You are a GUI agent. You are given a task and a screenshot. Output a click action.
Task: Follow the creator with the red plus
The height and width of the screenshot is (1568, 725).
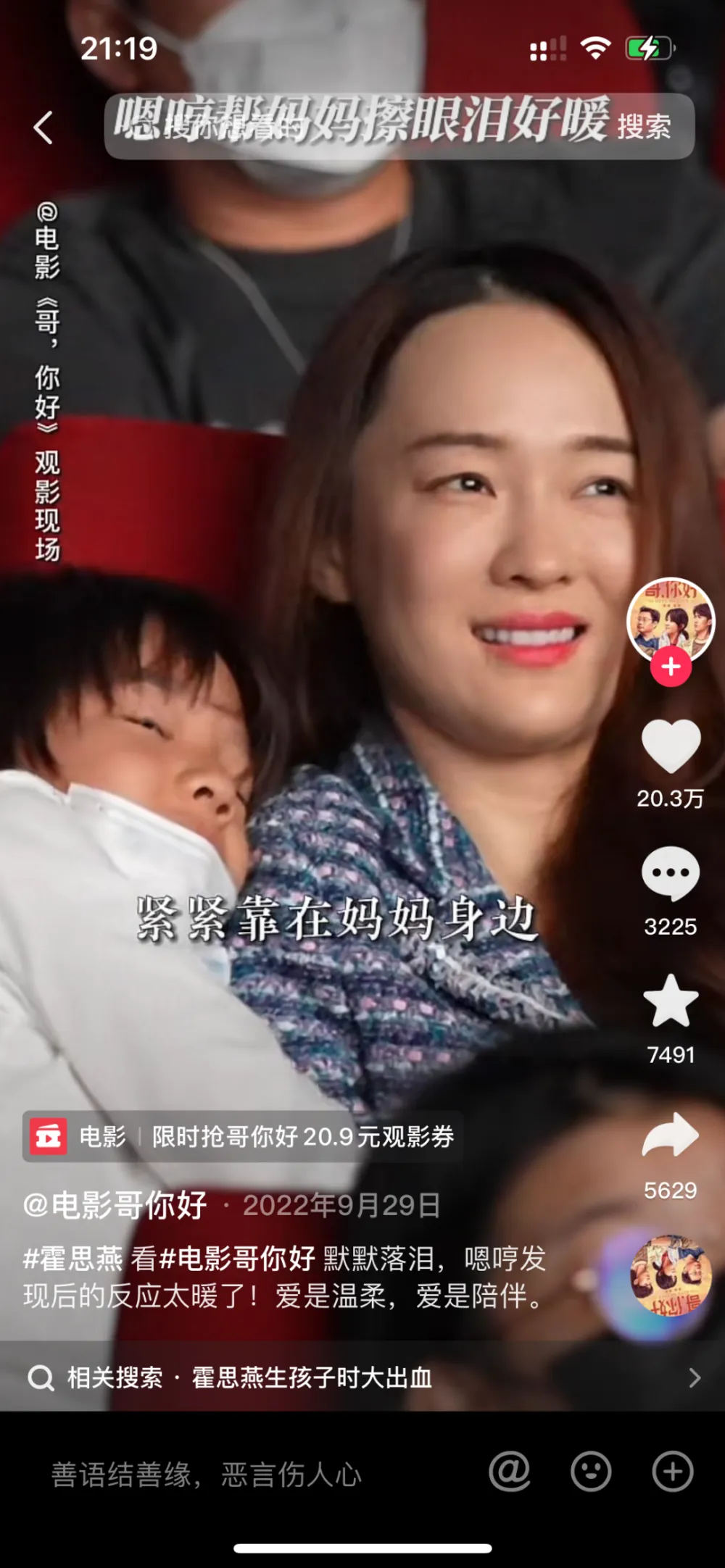click(671, 667)
